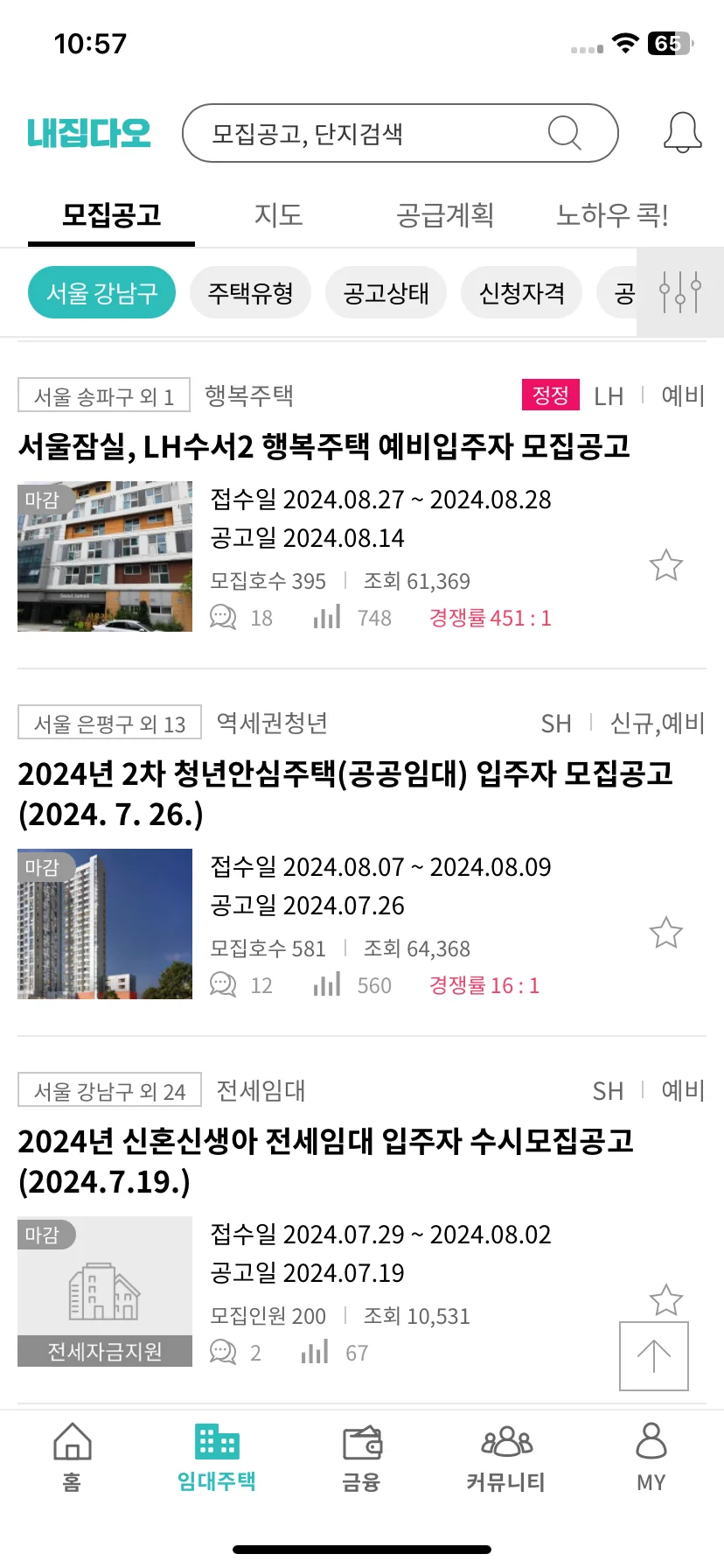
Task: Tap the comment bubble on LH수서2 listing
Action: pos(224,617)
